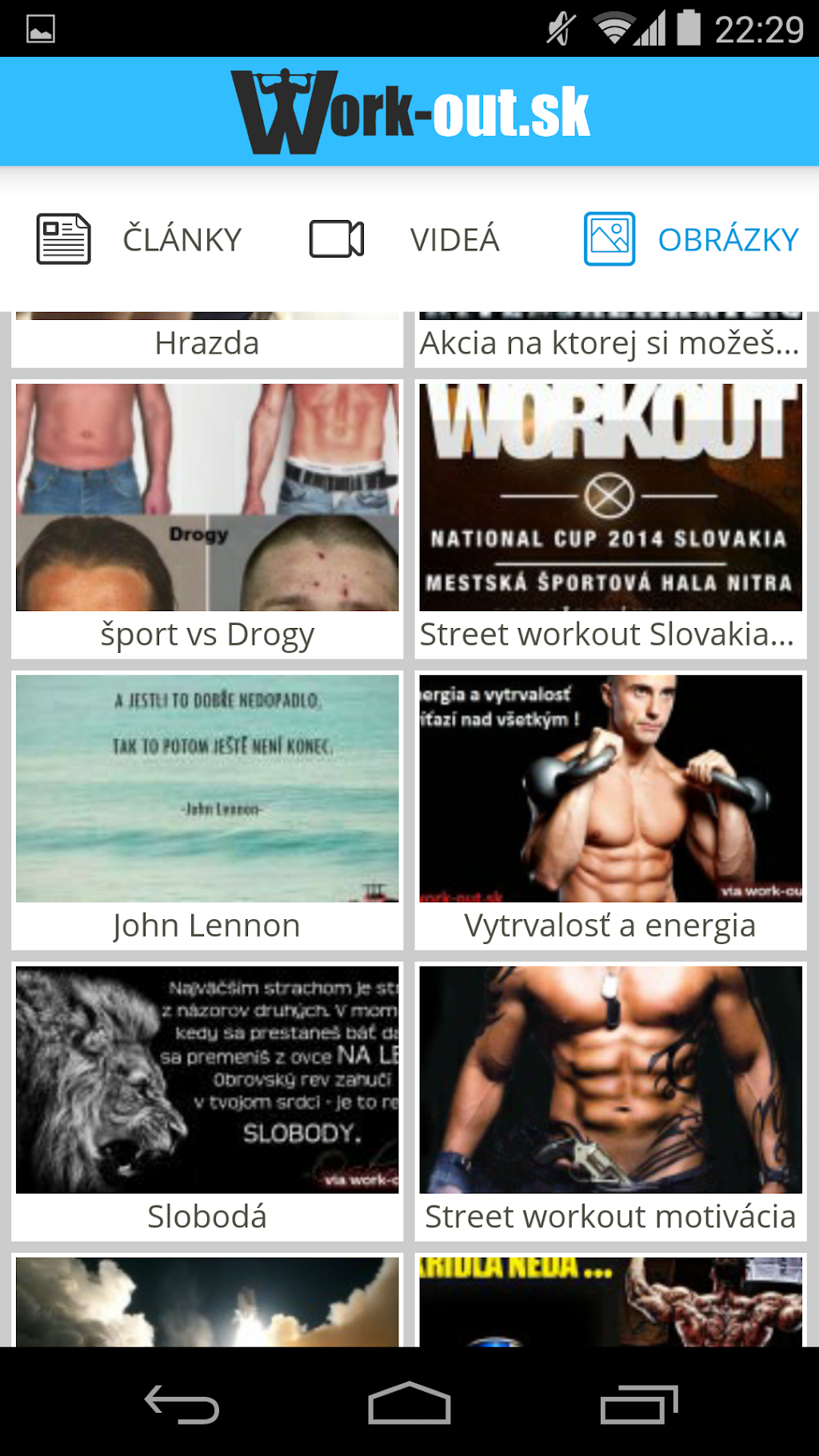Screen dimensions: 819x1456
Task: View the Street workout Slovakia picture
Action: click(x=610, y=518)
